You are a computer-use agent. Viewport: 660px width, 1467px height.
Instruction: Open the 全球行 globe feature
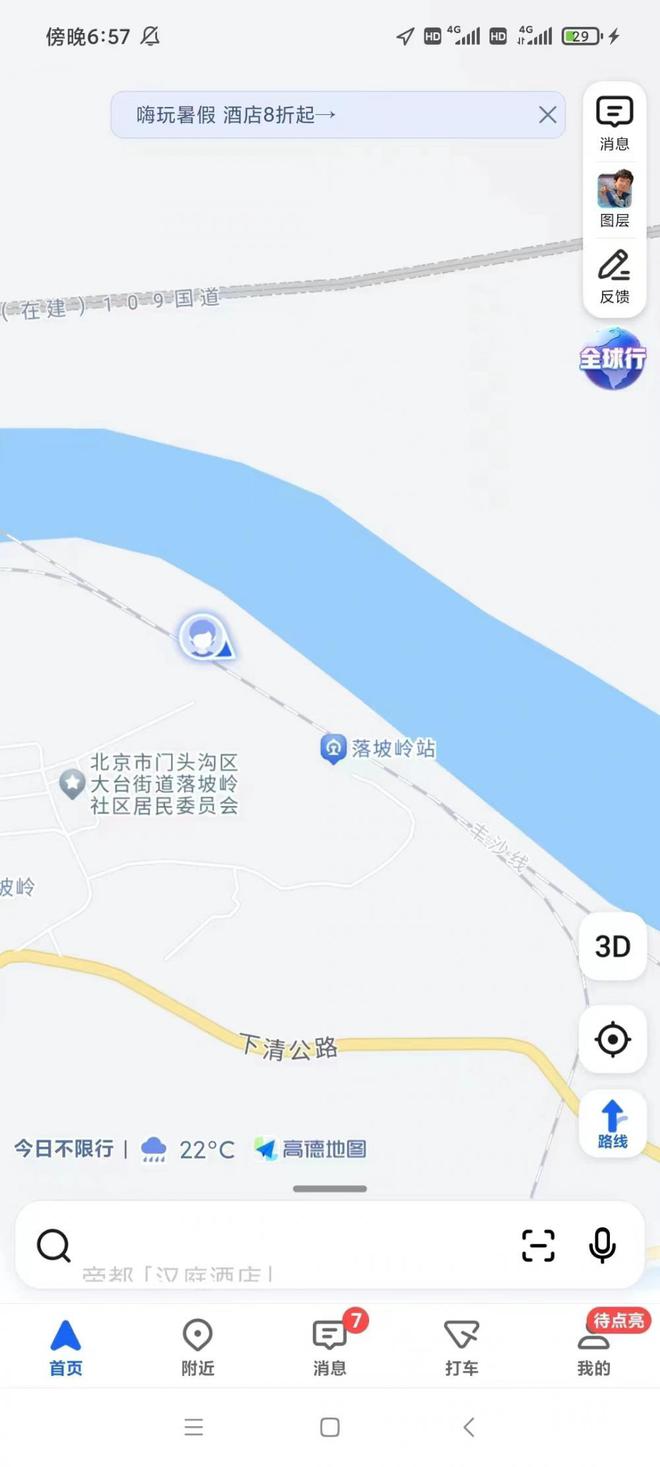click(612, 358)
